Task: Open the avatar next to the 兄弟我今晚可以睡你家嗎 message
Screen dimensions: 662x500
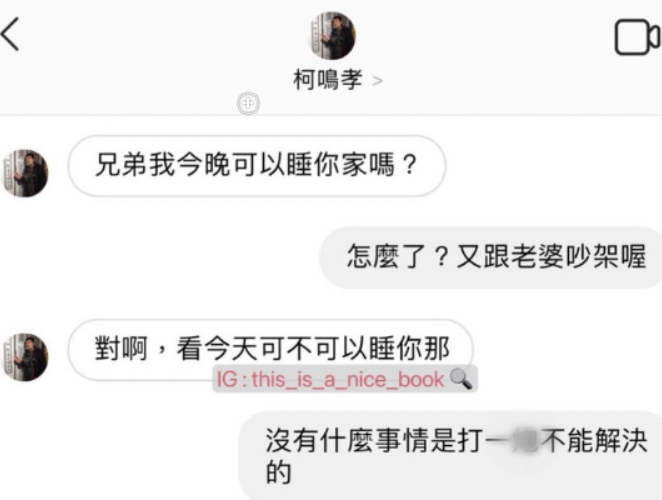Action: [24, 173]
